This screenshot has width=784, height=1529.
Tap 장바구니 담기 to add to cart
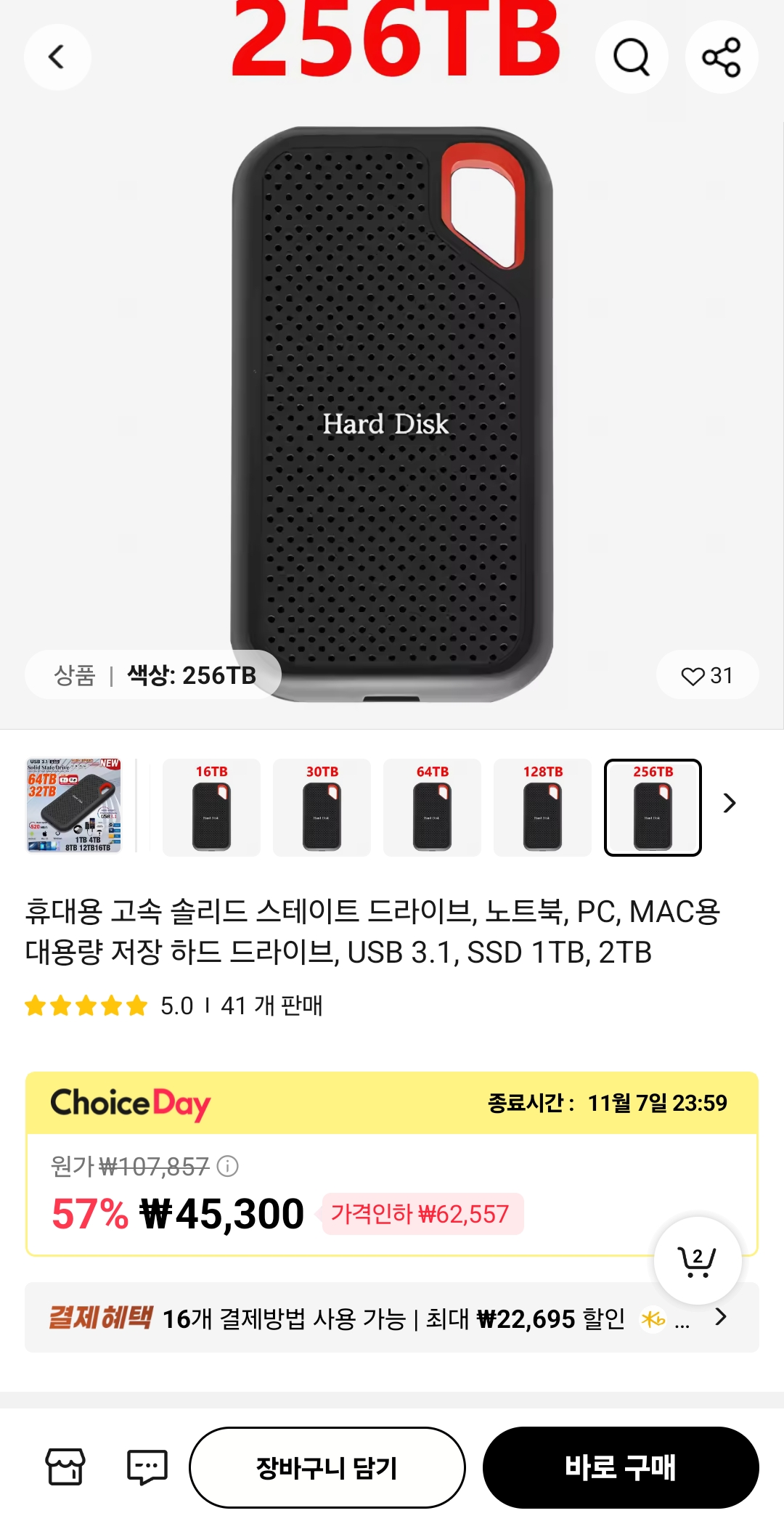[327, 1467]
